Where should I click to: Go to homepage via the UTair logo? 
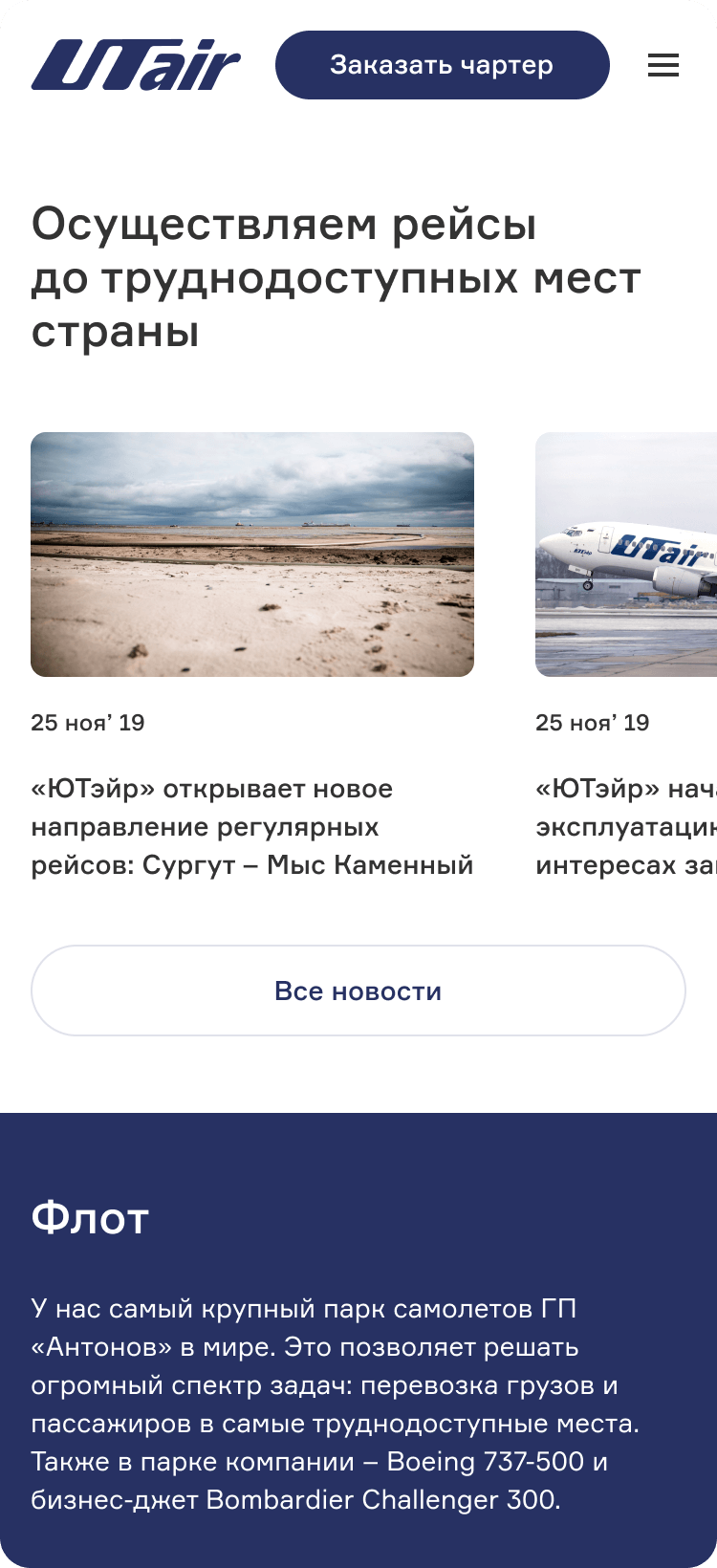tap(136, 65)
